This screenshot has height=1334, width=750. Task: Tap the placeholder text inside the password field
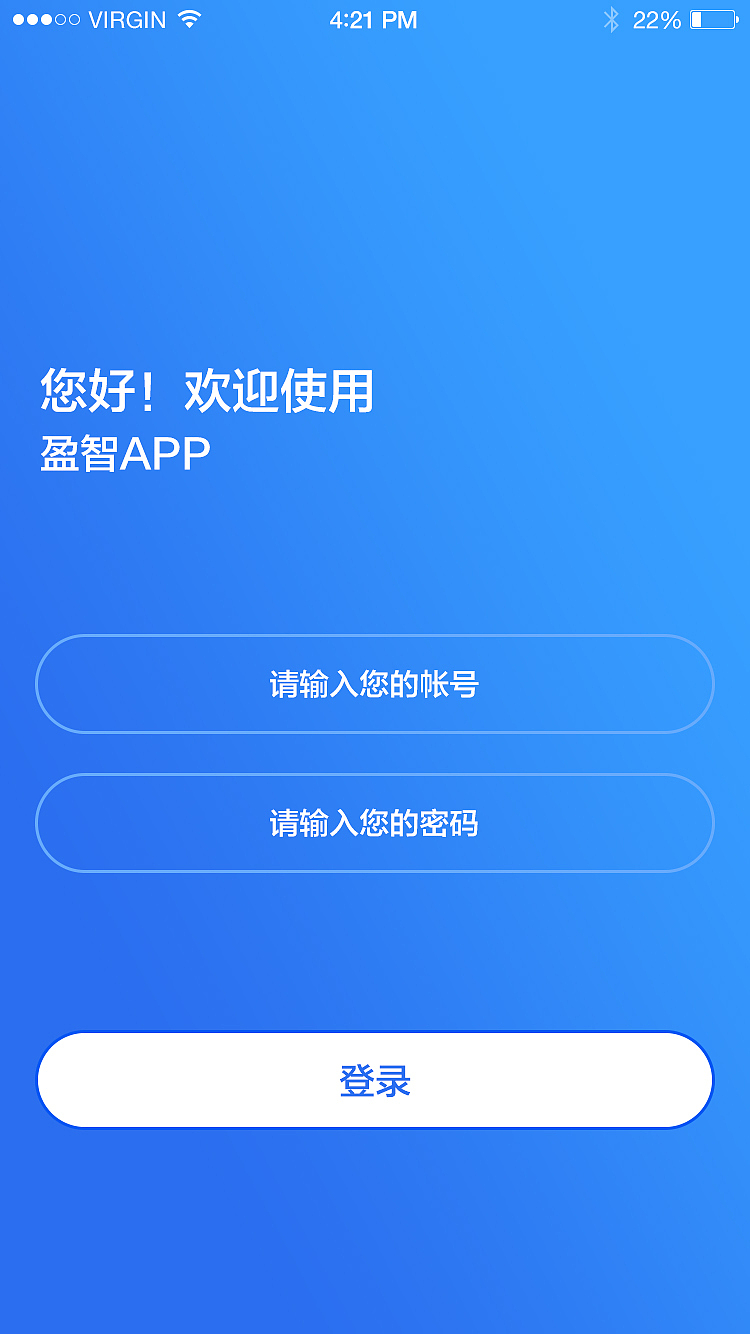click(374, 823)
